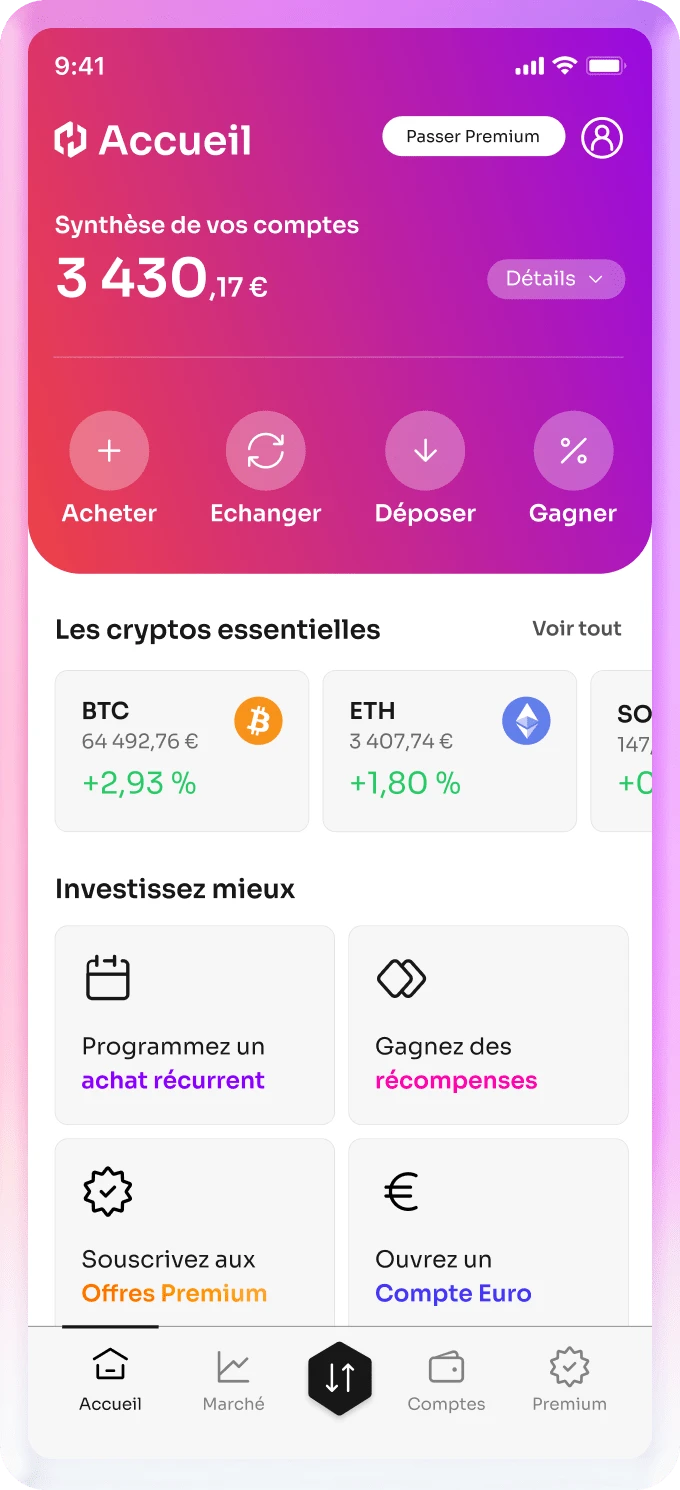Open the Gagner earn option
680x1490 pixels.
[573, 452]
